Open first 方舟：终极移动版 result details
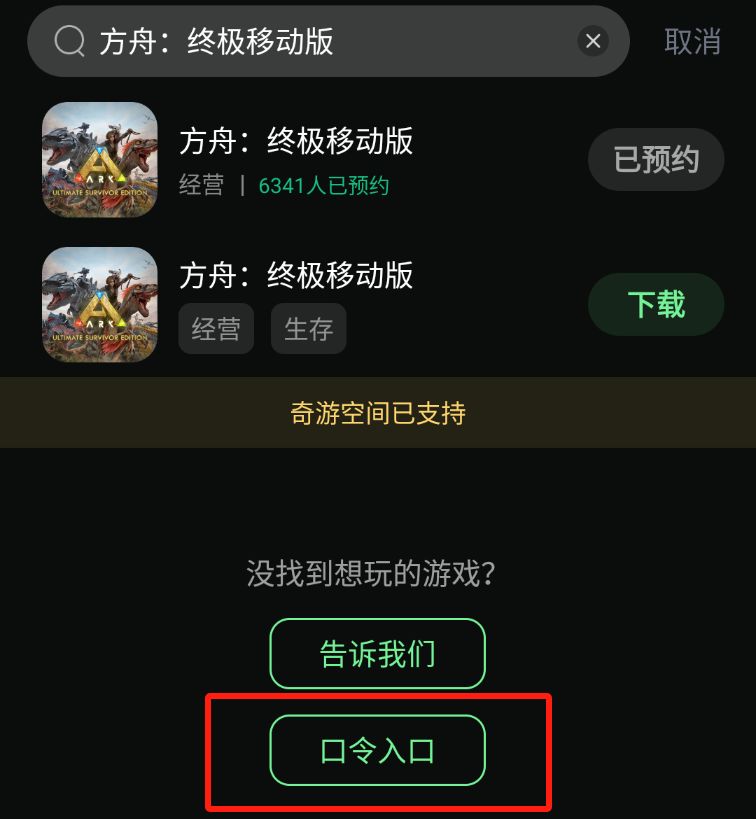Screen dimensions: 756x819 point(299,142)
